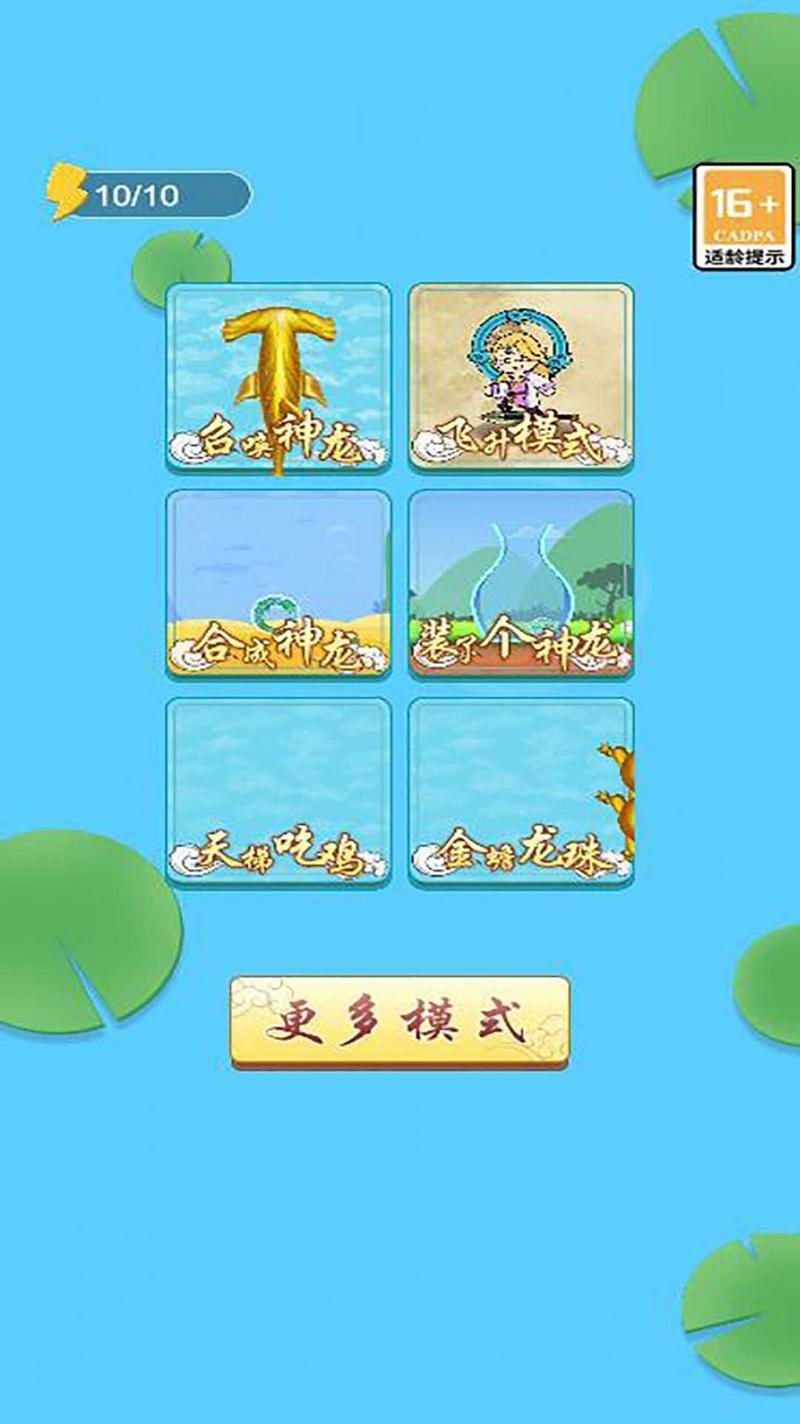View the 16+ age rating notice
Viewport: 800px width, 1424px height.
point(743,217)
